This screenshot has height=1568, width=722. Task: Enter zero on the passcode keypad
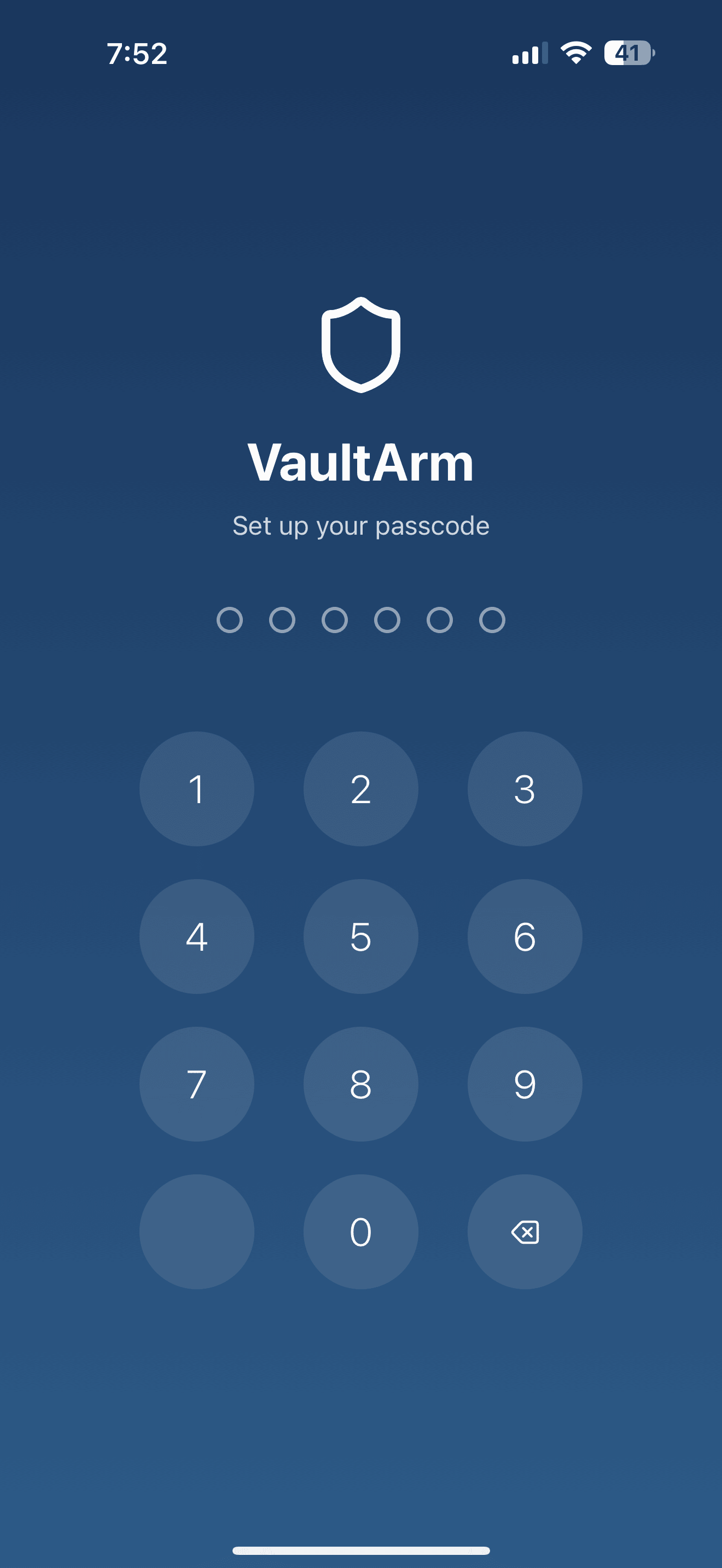[360, 1231]
